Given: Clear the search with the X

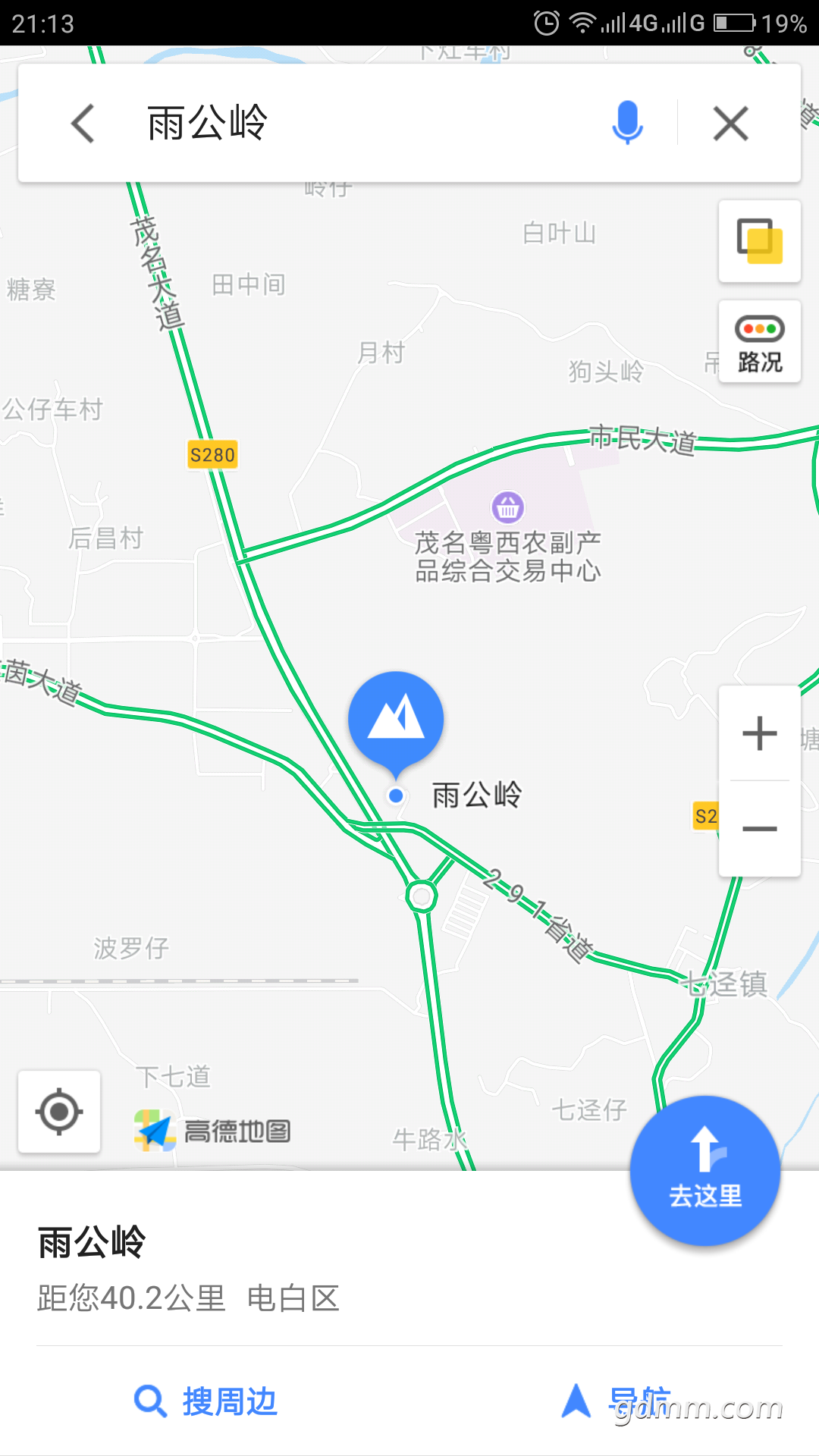Looking at the screenshot, I should coord(731,124).
